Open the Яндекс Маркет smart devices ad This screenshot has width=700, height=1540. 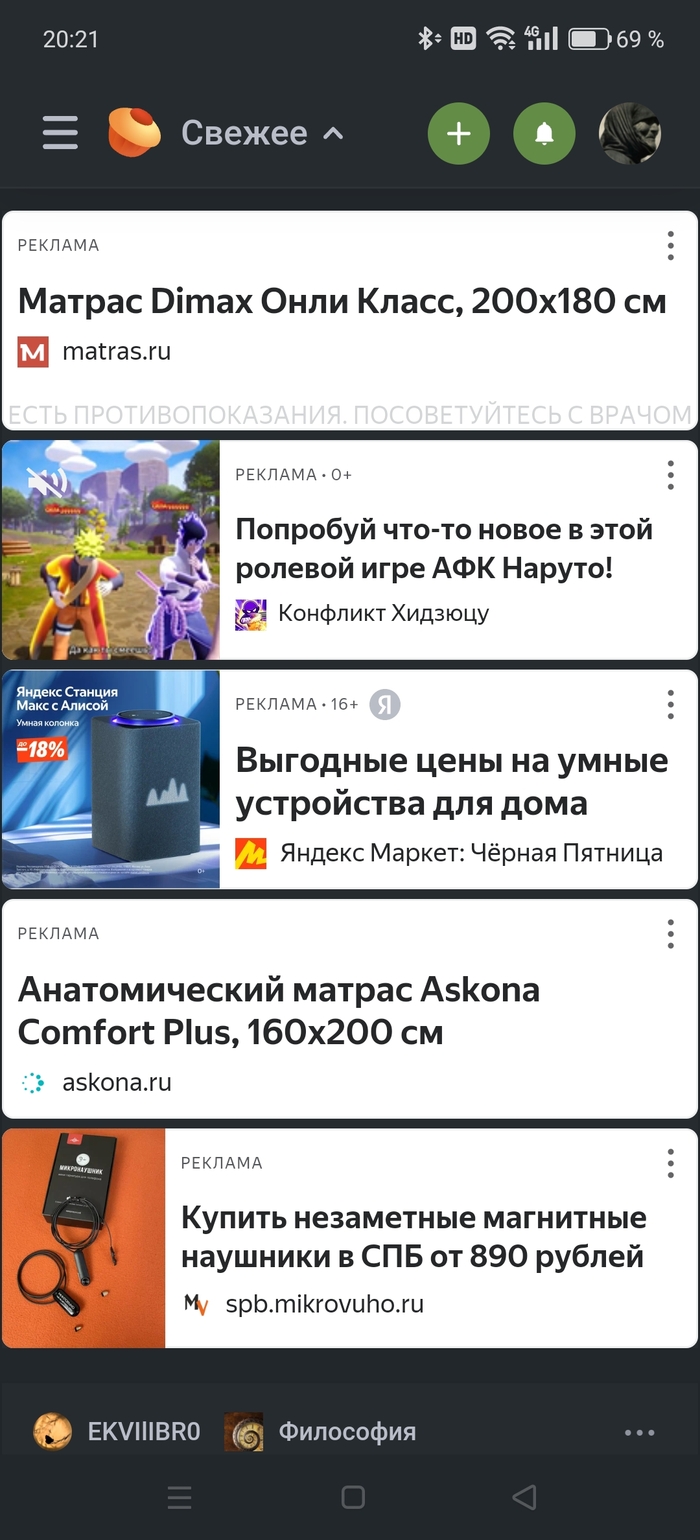point(451,781)
